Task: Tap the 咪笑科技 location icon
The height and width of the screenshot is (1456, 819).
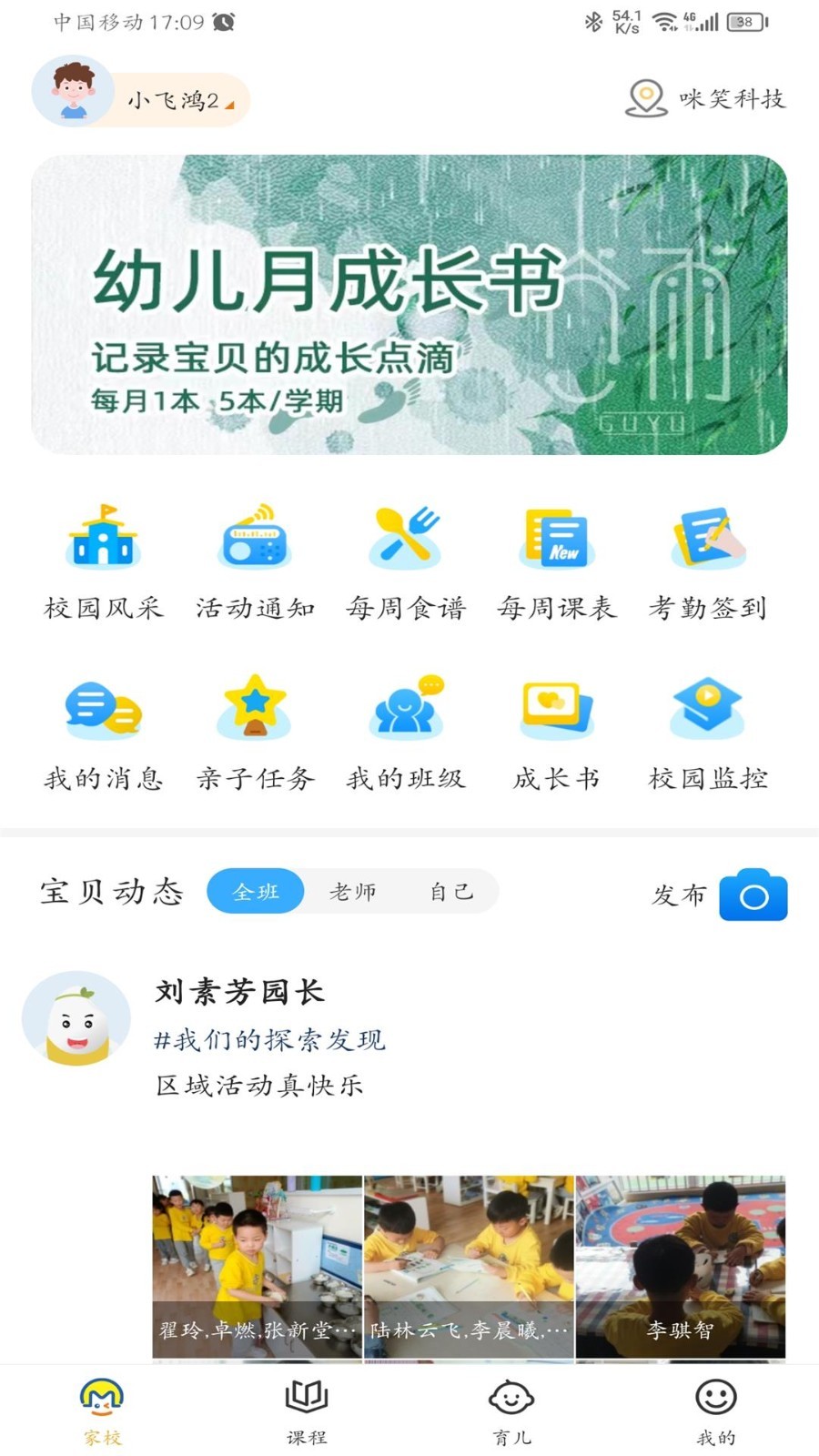Action: click(646, 98)
